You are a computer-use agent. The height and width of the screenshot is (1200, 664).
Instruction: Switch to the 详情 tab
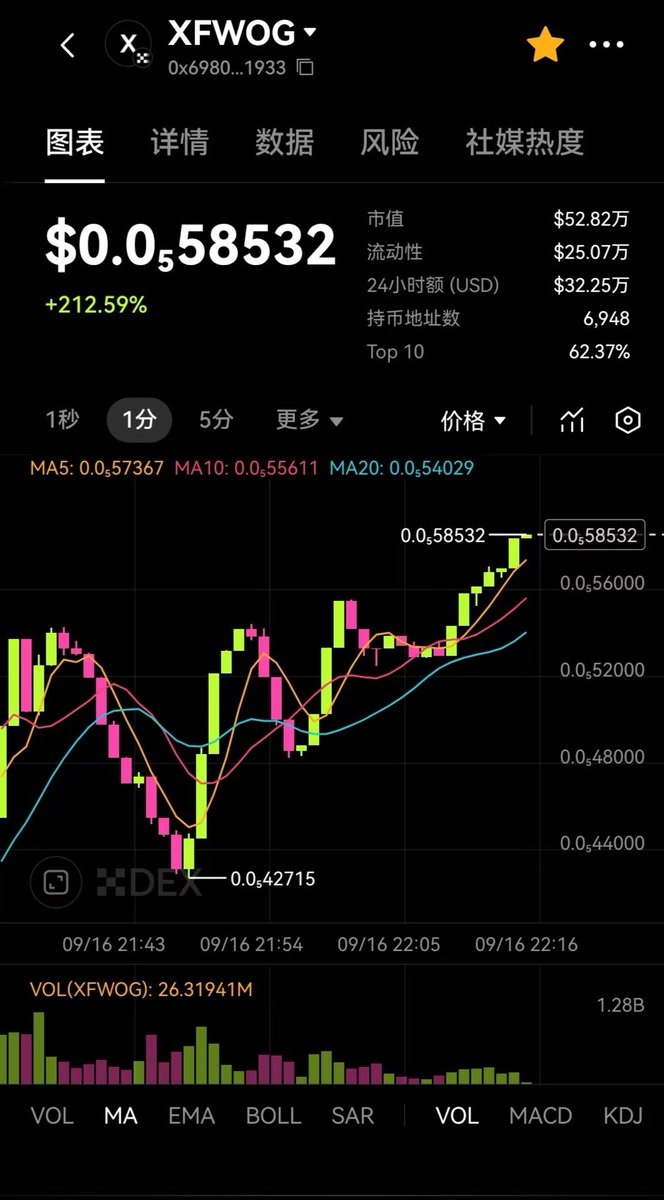coord(180,142)
